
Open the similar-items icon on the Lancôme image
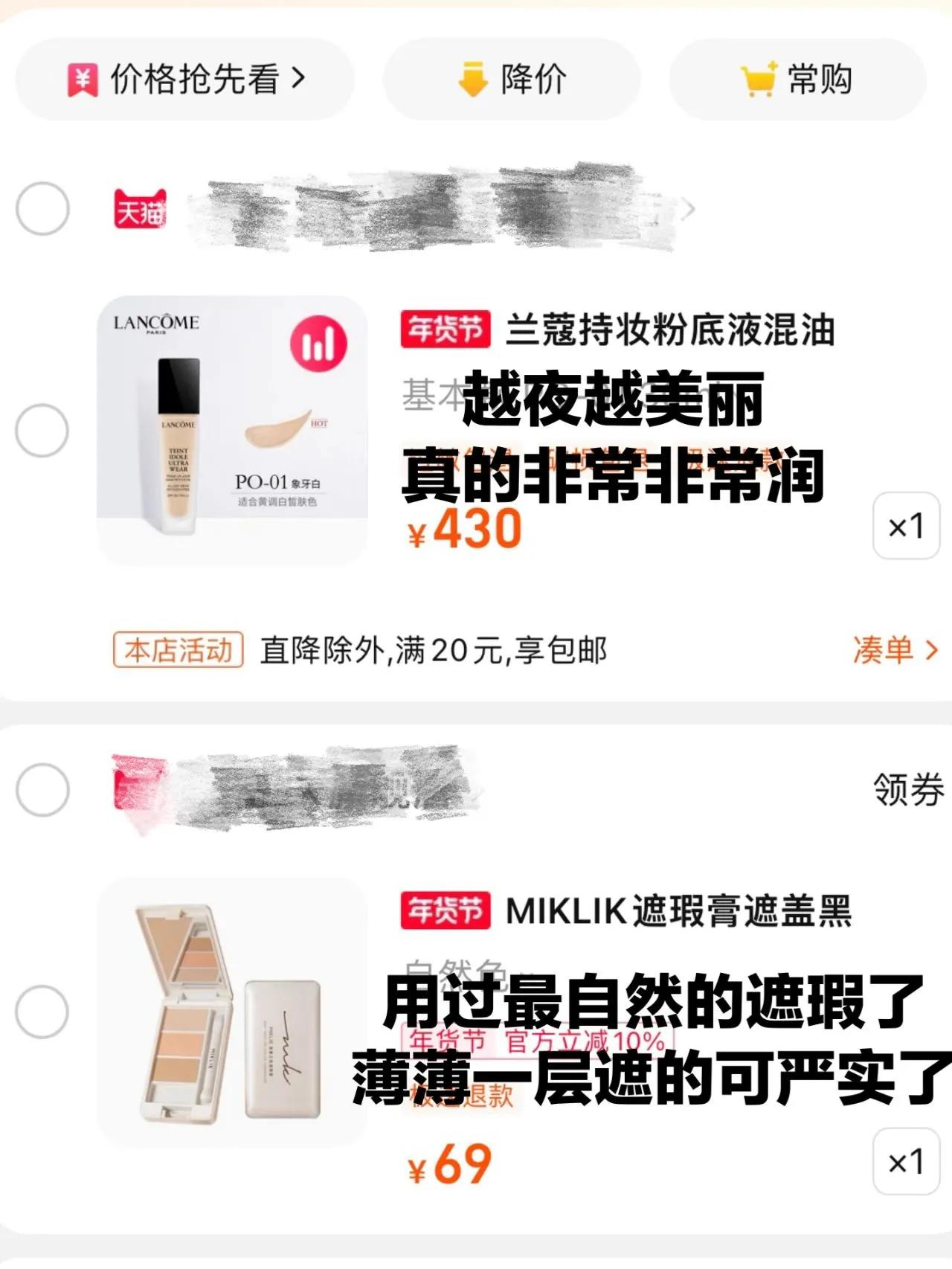coord(318,344)
